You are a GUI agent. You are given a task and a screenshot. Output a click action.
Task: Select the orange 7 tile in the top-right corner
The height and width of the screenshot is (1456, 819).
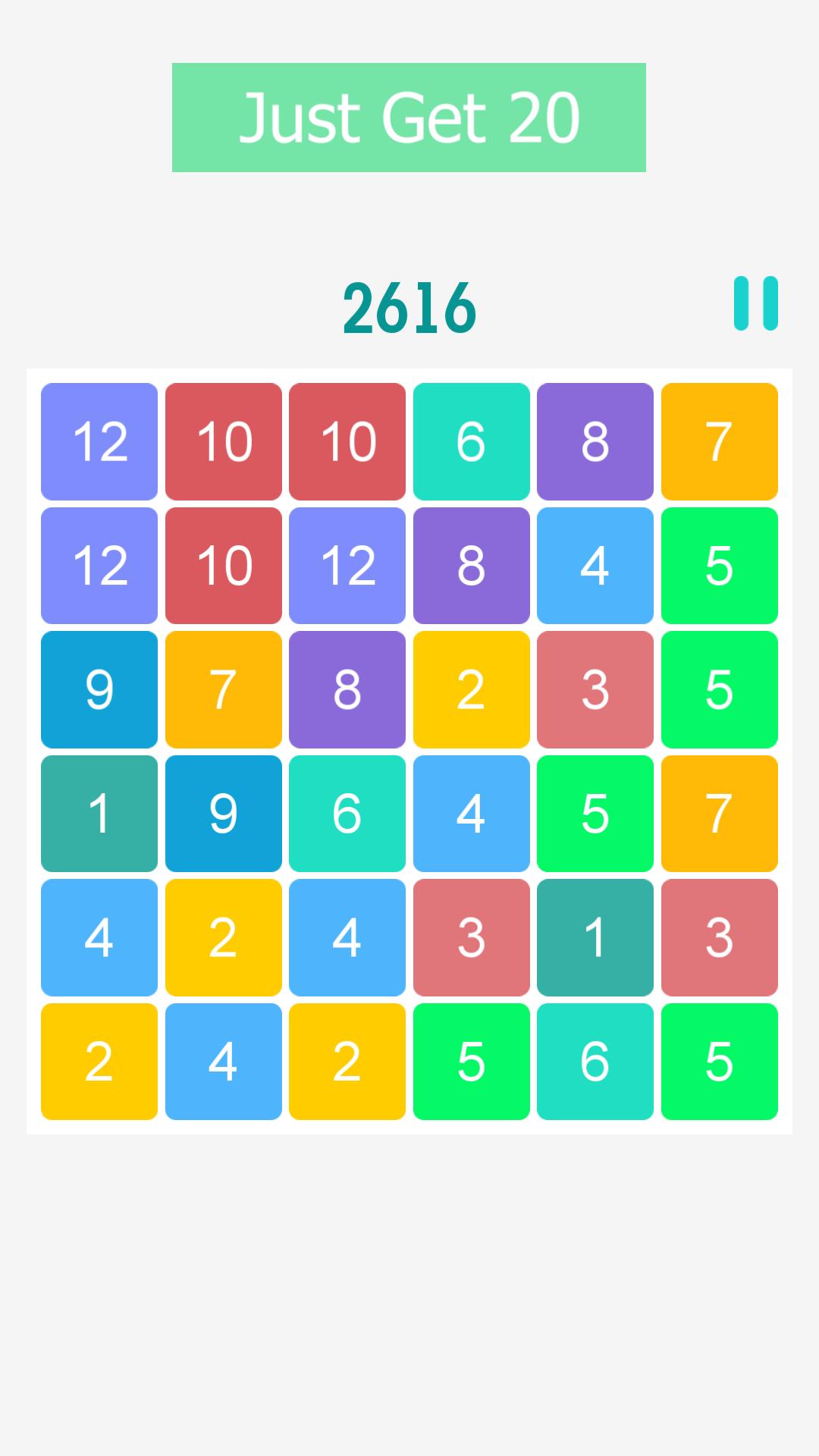pyautogui.click(x=719, y=441)
